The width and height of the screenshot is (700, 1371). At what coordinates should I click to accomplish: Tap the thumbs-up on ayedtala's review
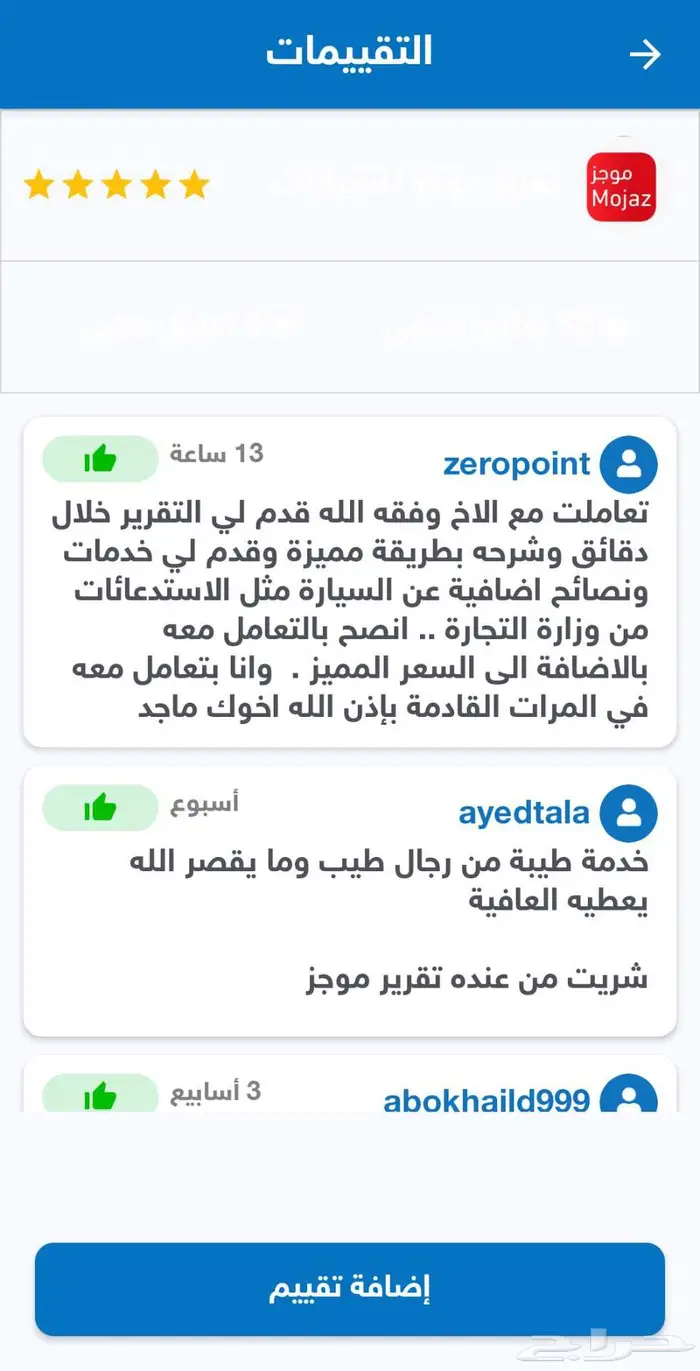[x=100, y=808]
